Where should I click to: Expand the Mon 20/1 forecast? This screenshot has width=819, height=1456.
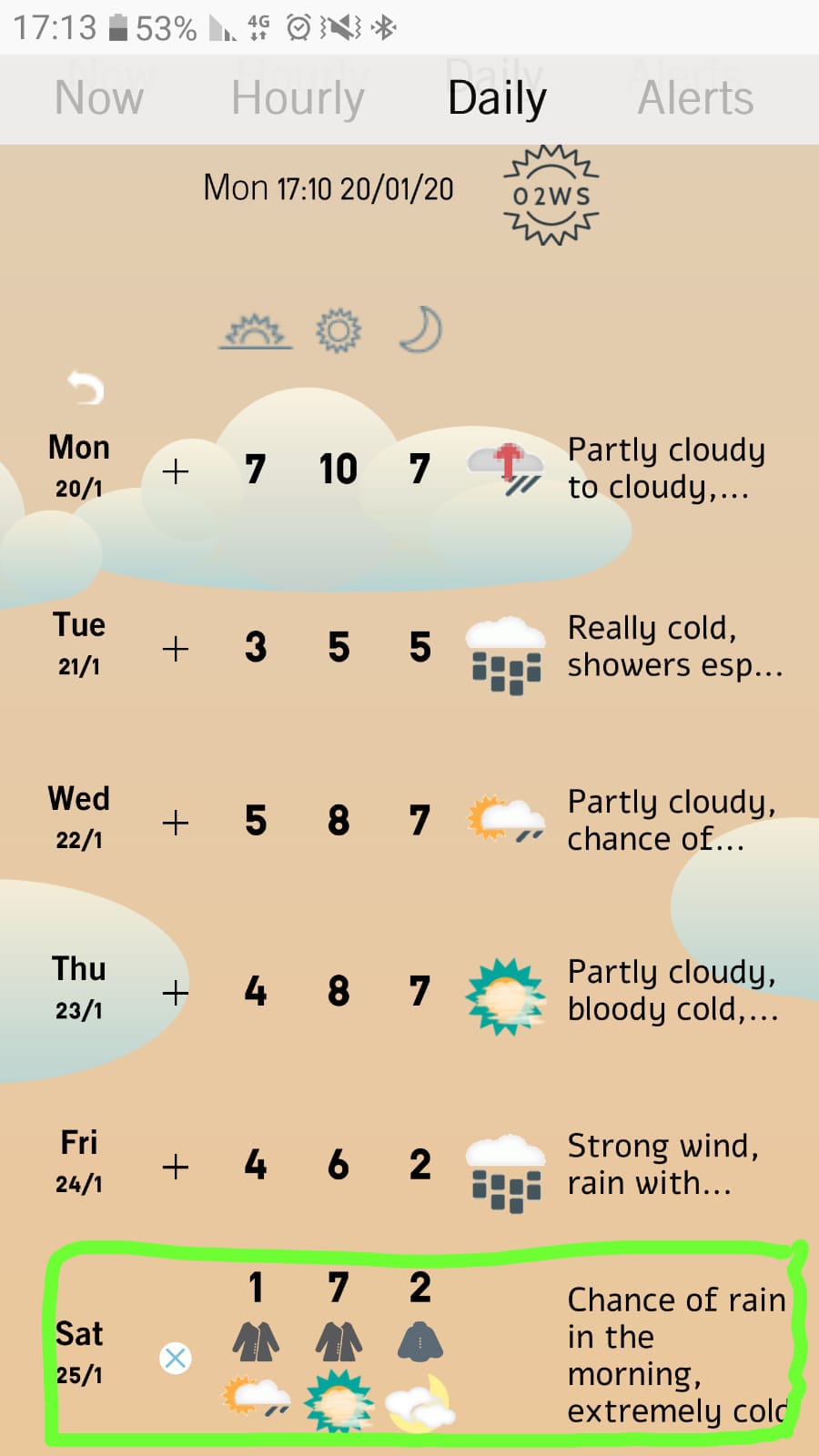pyautogui.click(x=176, y=471)
